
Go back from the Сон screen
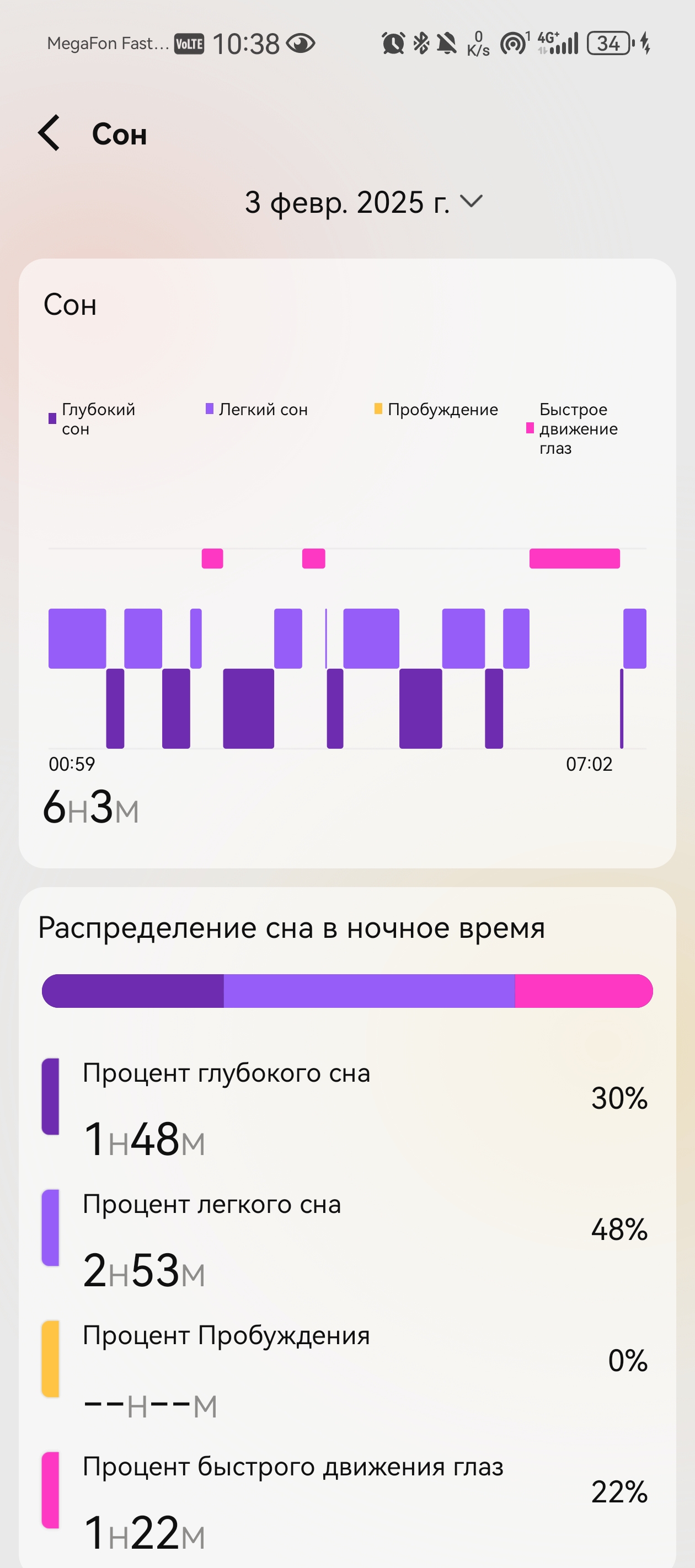coord(49,133)
